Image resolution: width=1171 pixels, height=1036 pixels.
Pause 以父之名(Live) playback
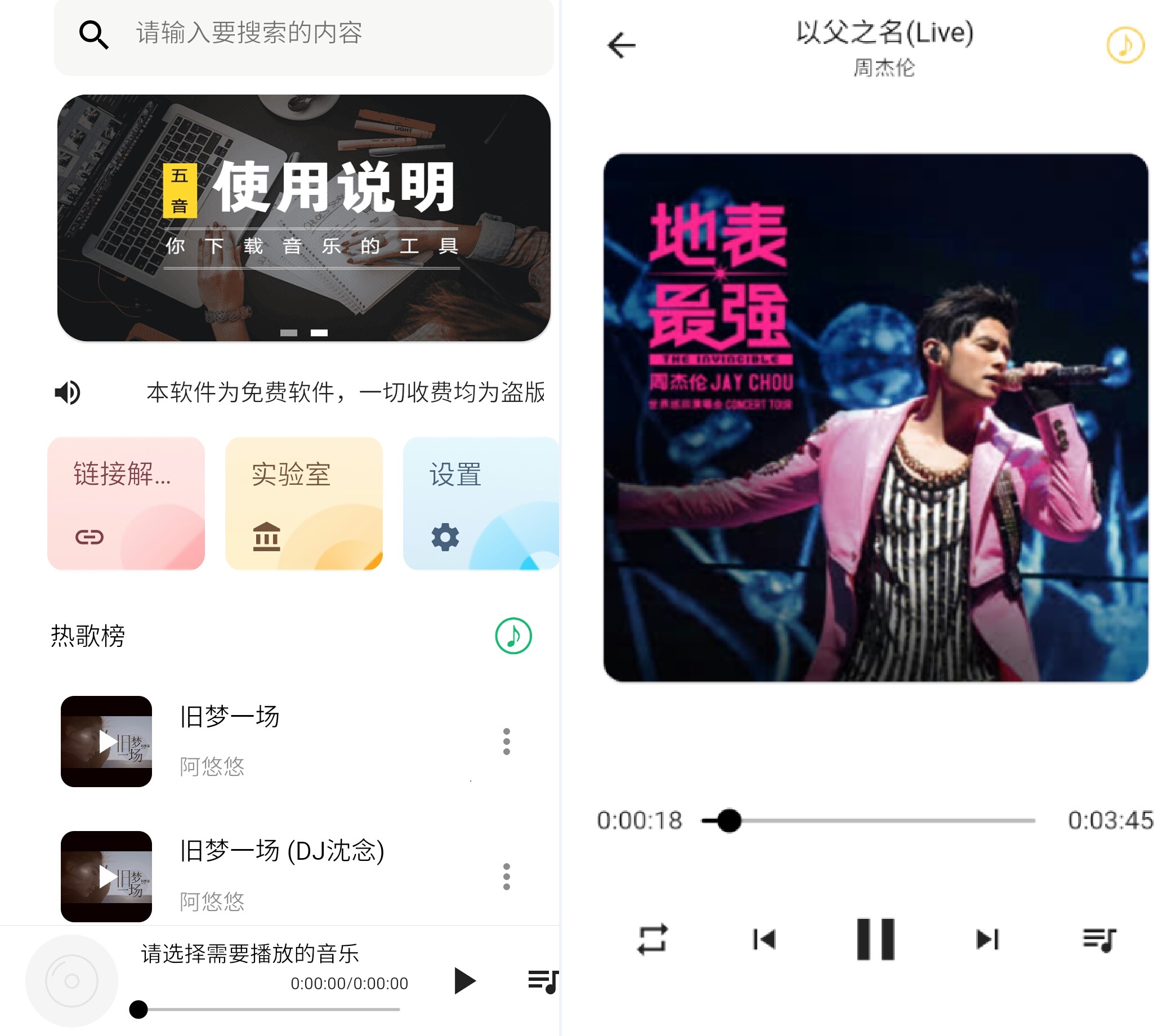click(875, 939)
